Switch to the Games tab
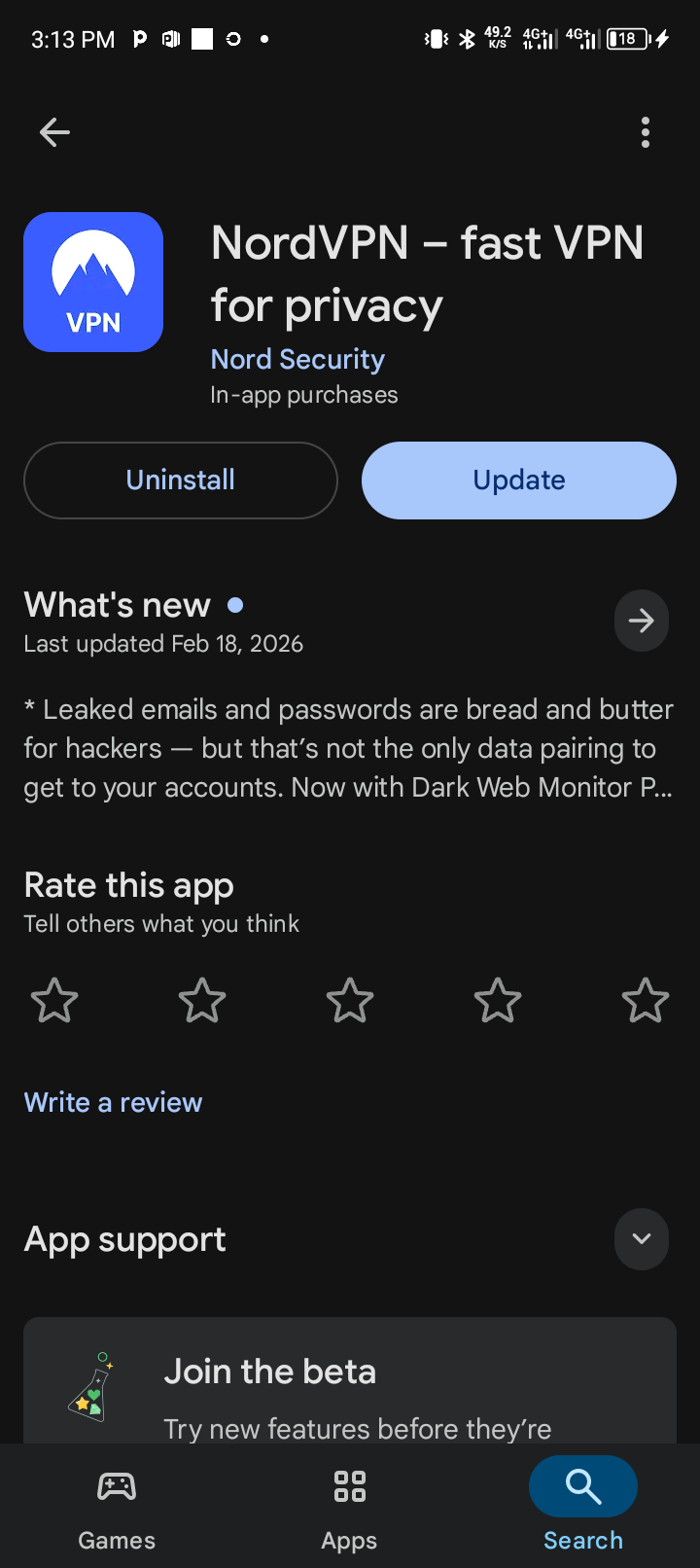The image size is (700, 1568). click(117, 1505)
